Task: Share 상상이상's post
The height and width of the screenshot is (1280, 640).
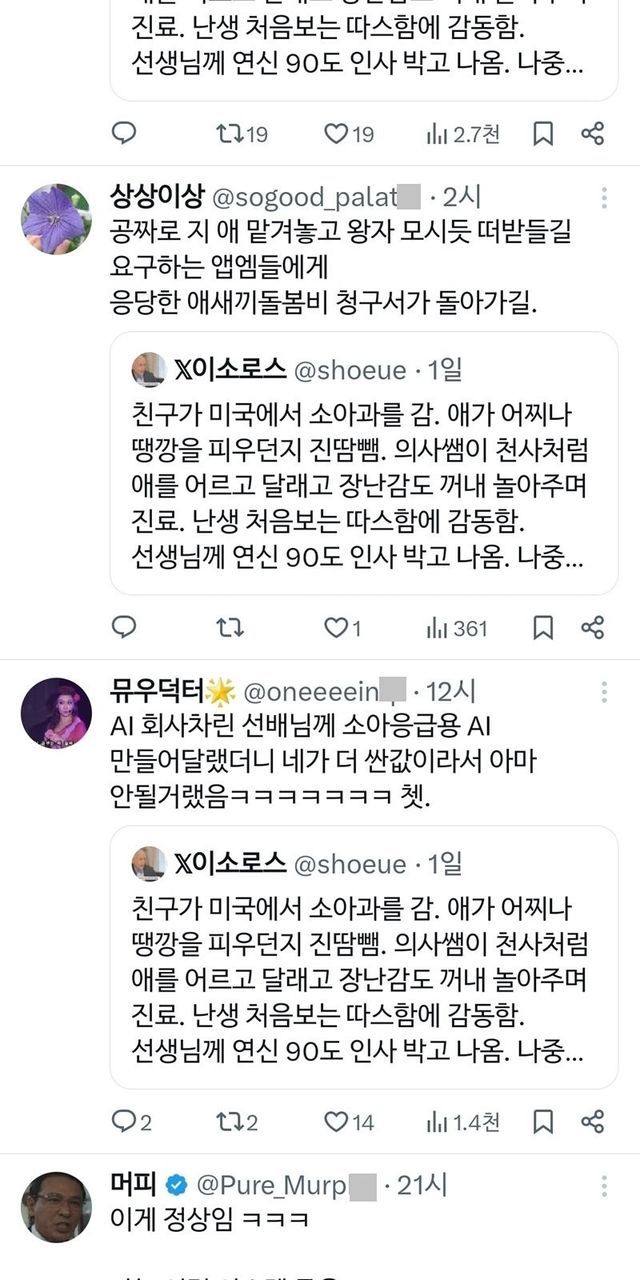Action: (592, 627)
